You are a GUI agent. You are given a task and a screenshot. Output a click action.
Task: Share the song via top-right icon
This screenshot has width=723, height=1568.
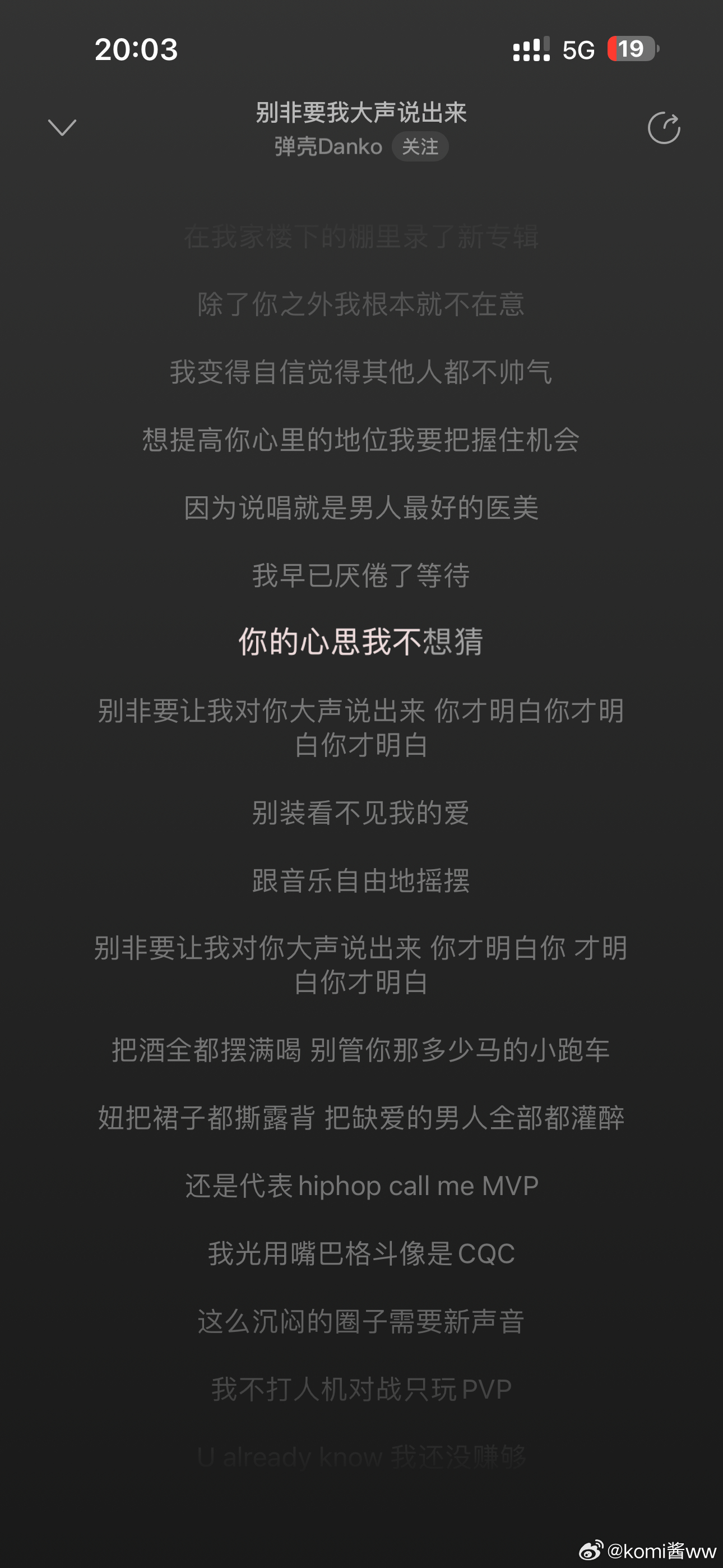point(664,128)
